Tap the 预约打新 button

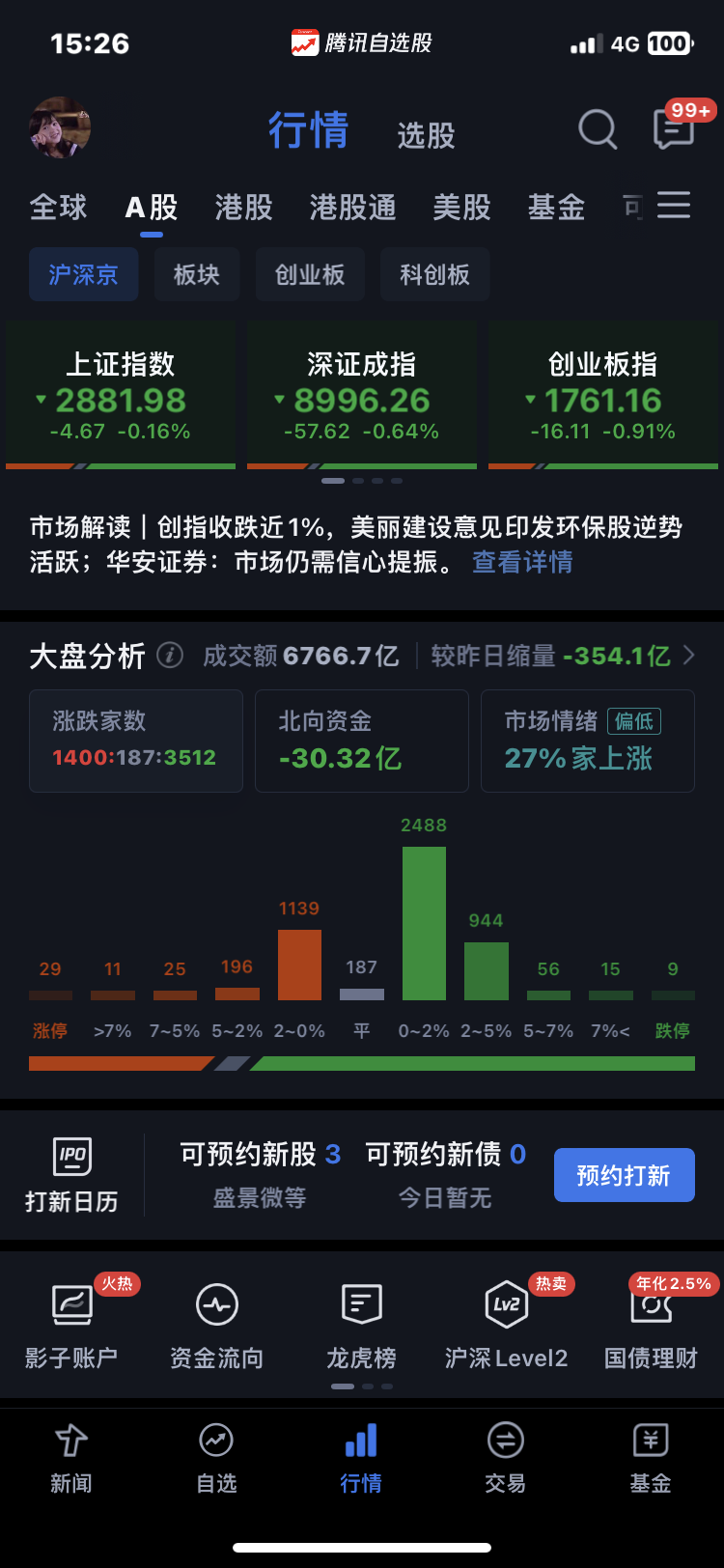625,1175
